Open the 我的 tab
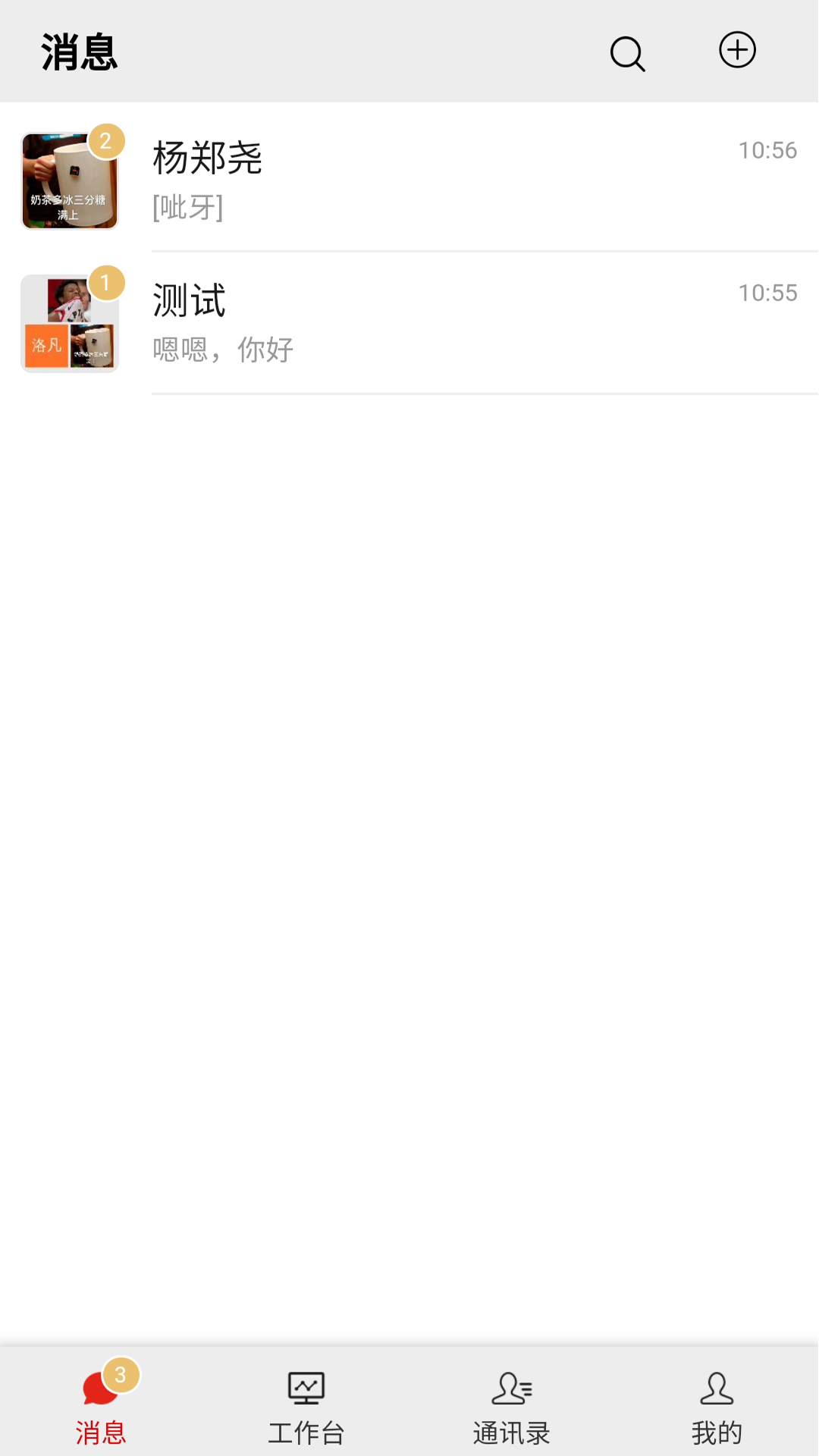This screenshot has width=819, height=1456. pyautogui.click(x=716, y=1403)
